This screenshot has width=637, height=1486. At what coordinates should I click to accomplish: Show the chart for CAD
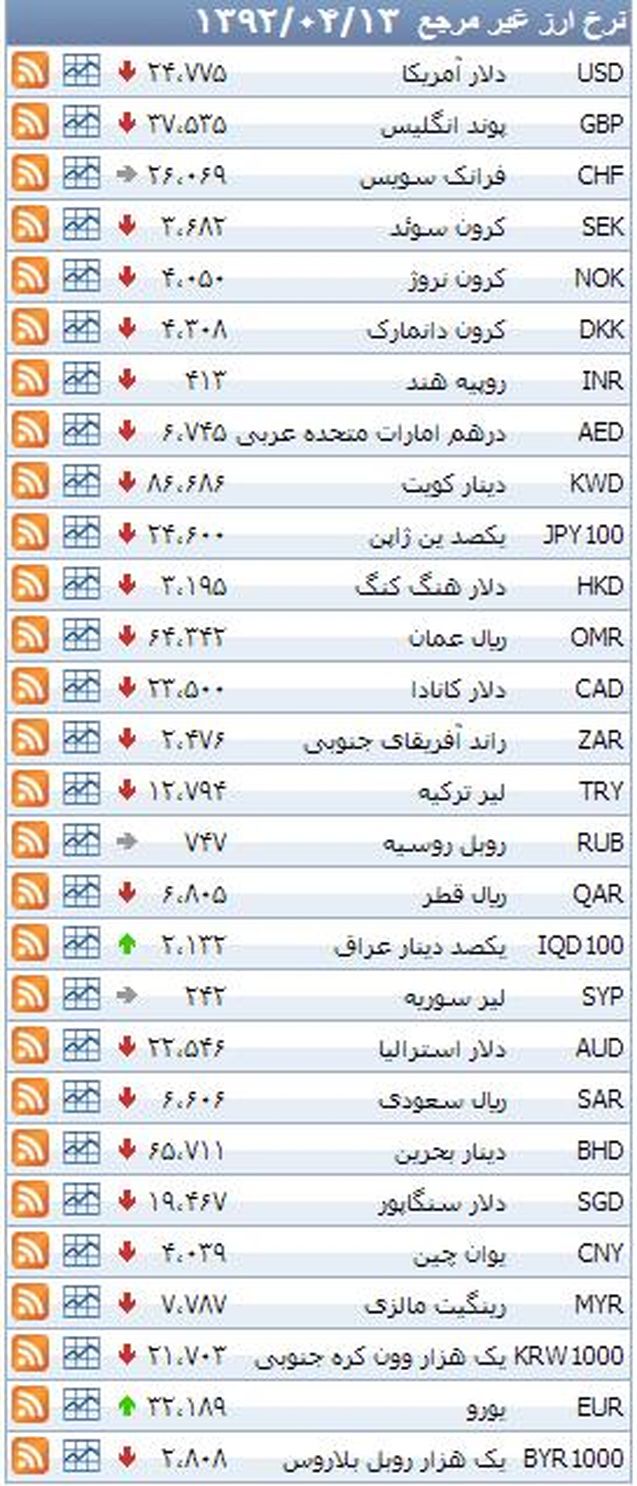[81, 688]
